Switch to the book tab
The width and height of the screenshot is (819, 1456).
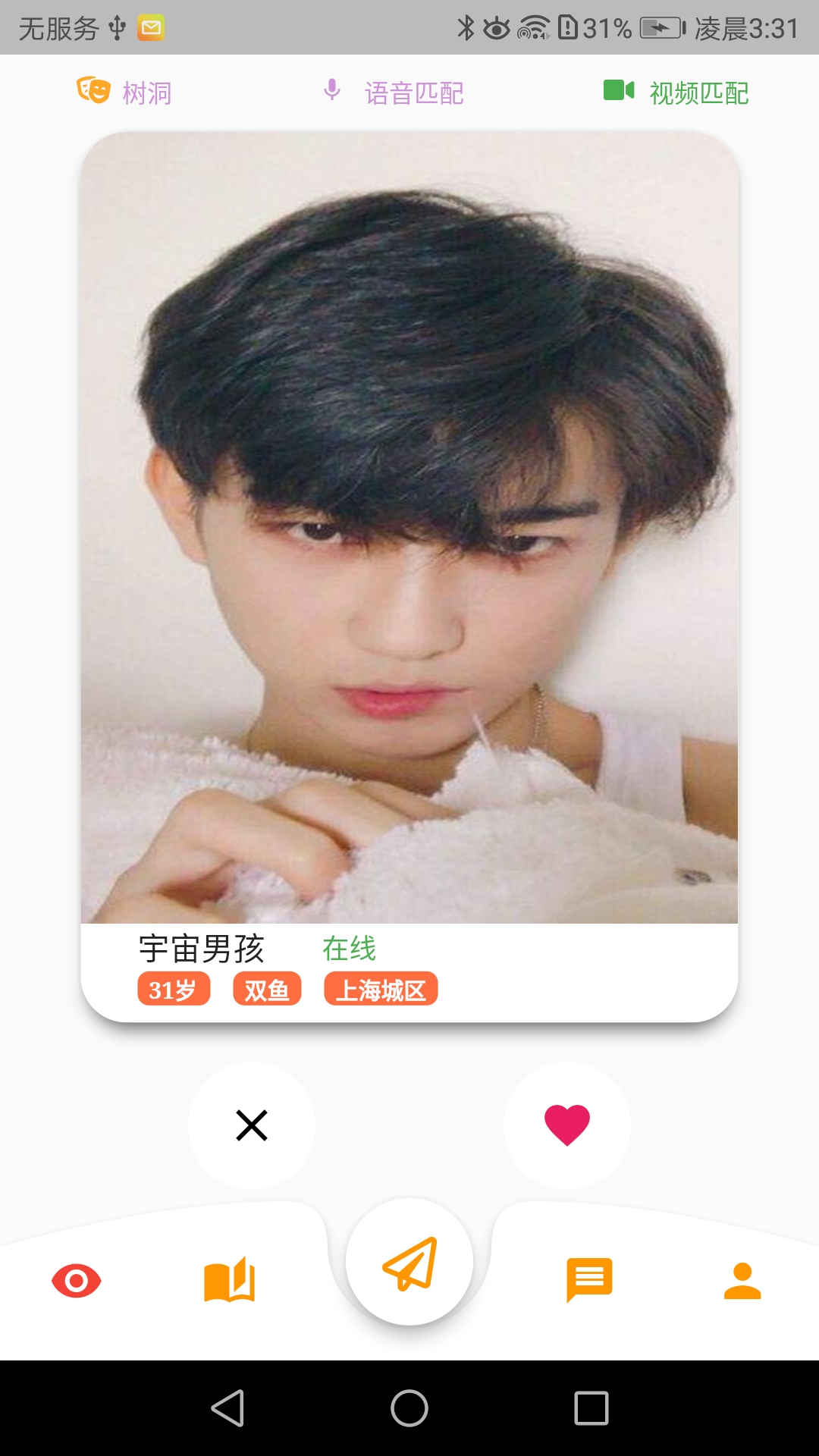229,1281
